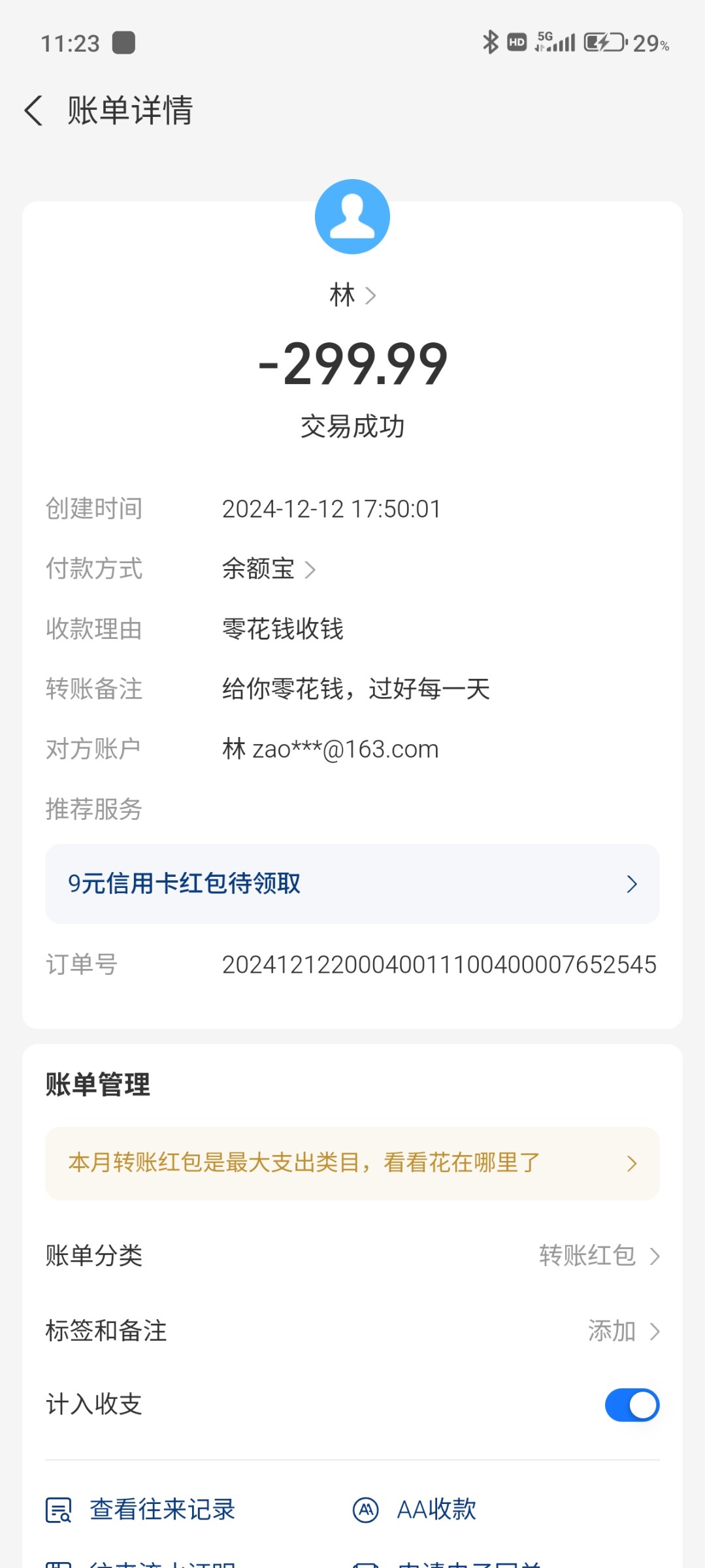The height and width of the screenshot is (1568, 705).
Task: Go back from 账单详情 page
Action: (34, 110)
